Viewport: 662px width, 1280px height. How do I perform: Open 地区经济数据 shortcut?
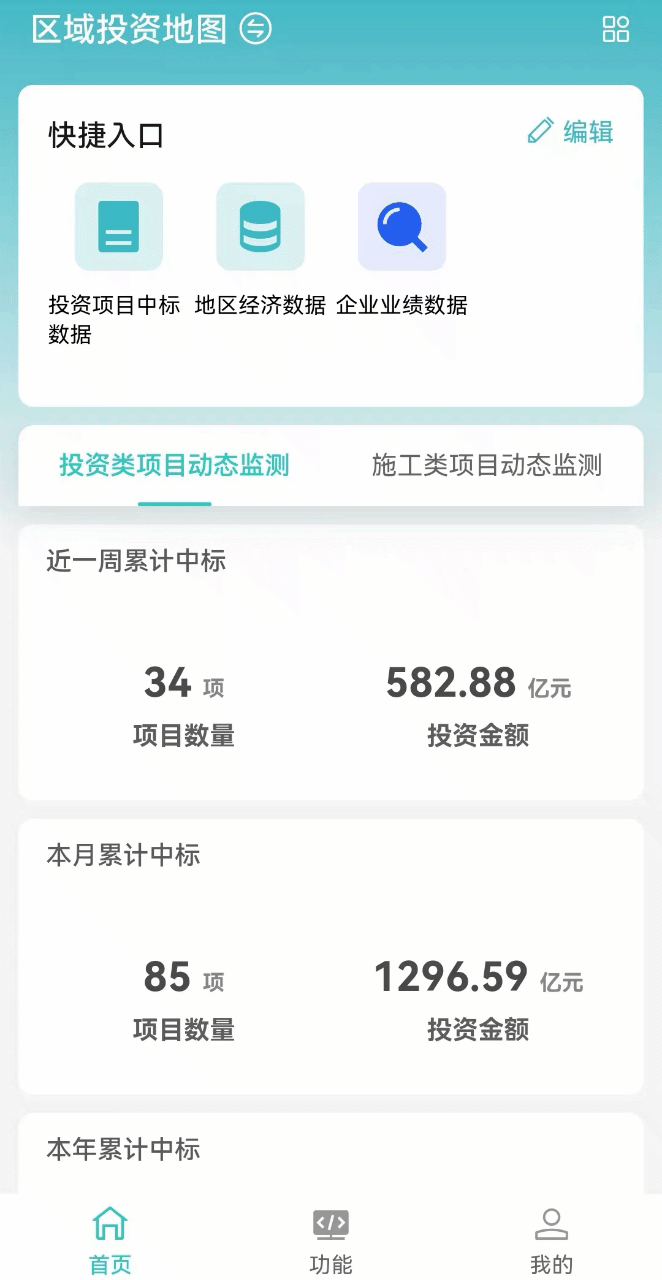point(260,227)
